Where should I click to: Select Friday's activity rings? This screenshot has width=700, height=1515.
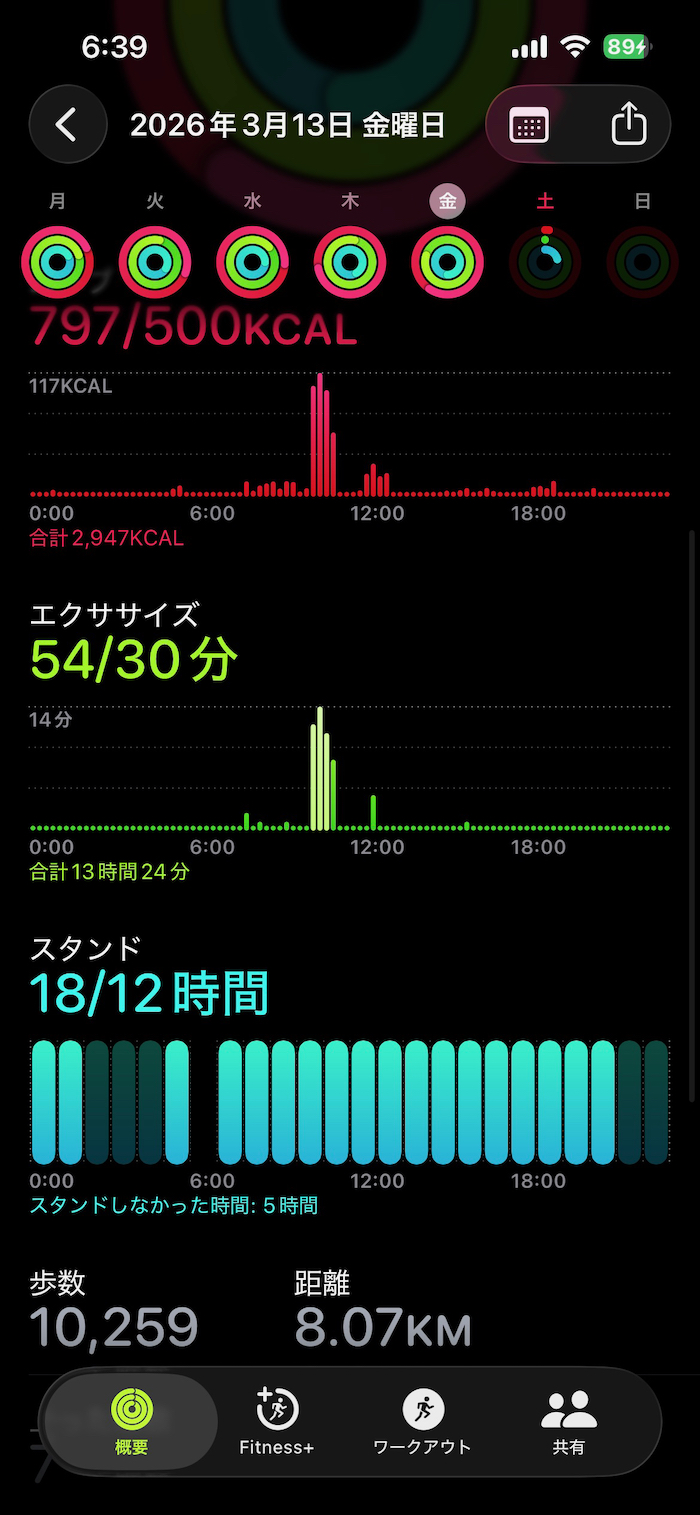click(x=447, y=262)
